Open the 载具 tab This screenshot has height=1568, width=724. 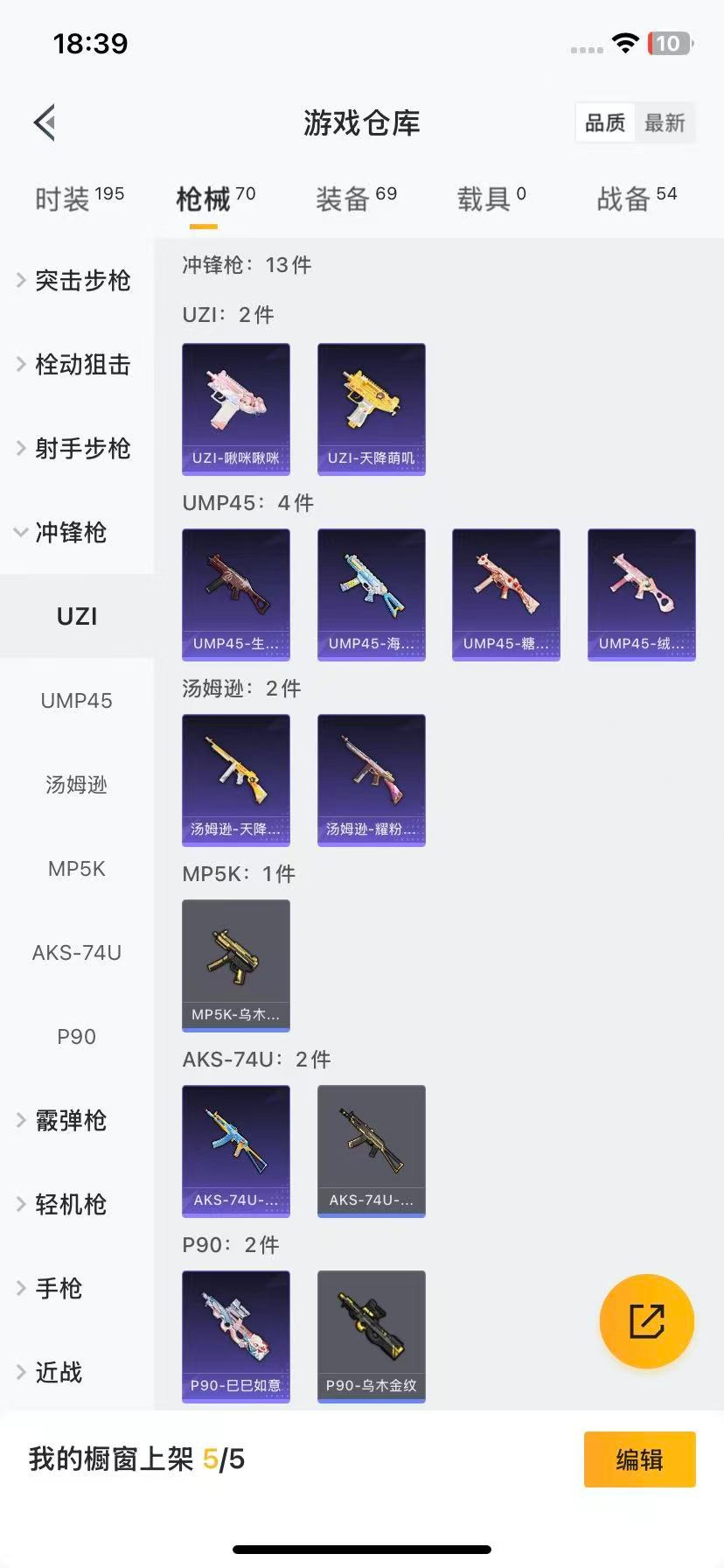(x=491, y=199)
